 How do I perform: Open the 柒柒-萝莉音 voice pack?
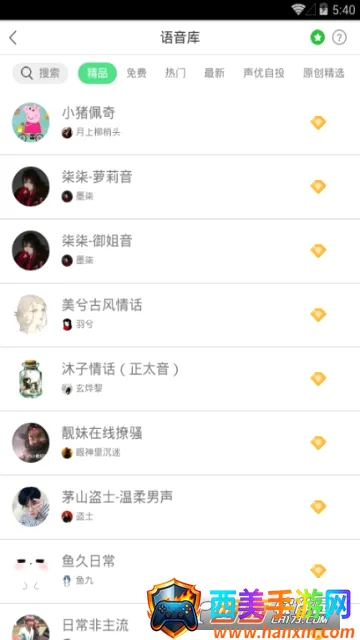pos(180,187)
